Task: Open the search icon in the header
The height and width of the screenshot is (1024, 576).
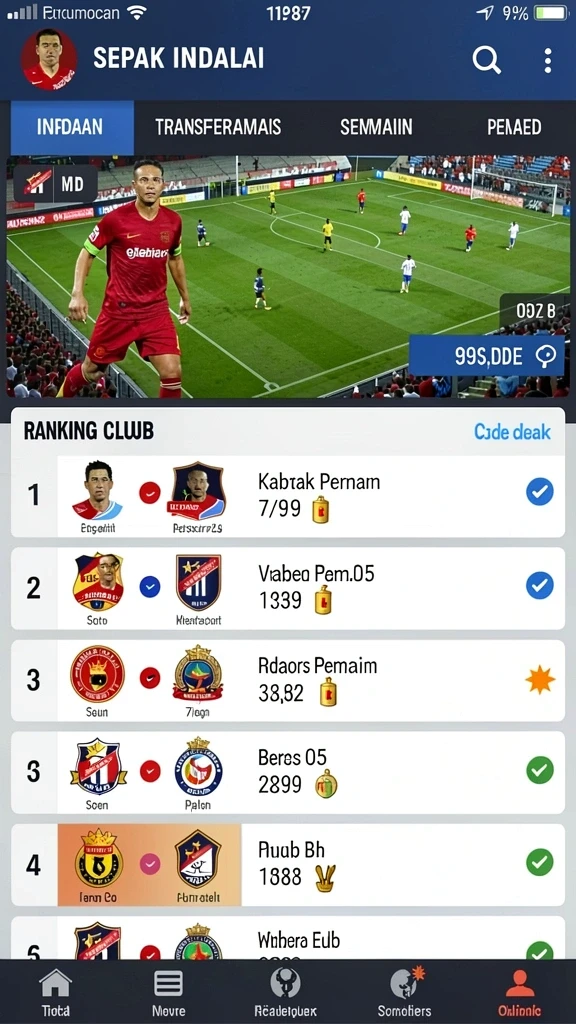Action: (x=487, y=60)
